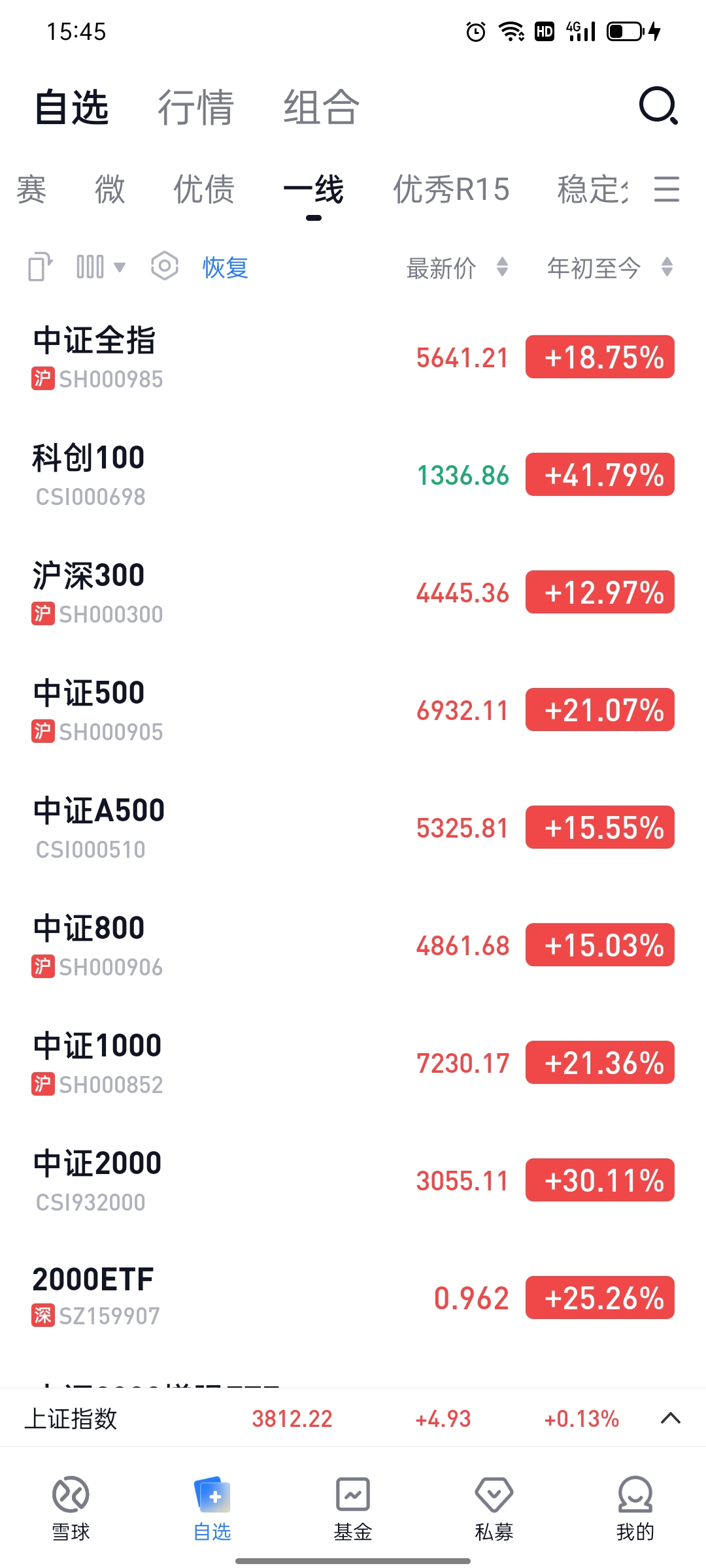This screenshot has height=1568, width=706.
Task: Open the search magnifier icon
Action: (658, 106)
